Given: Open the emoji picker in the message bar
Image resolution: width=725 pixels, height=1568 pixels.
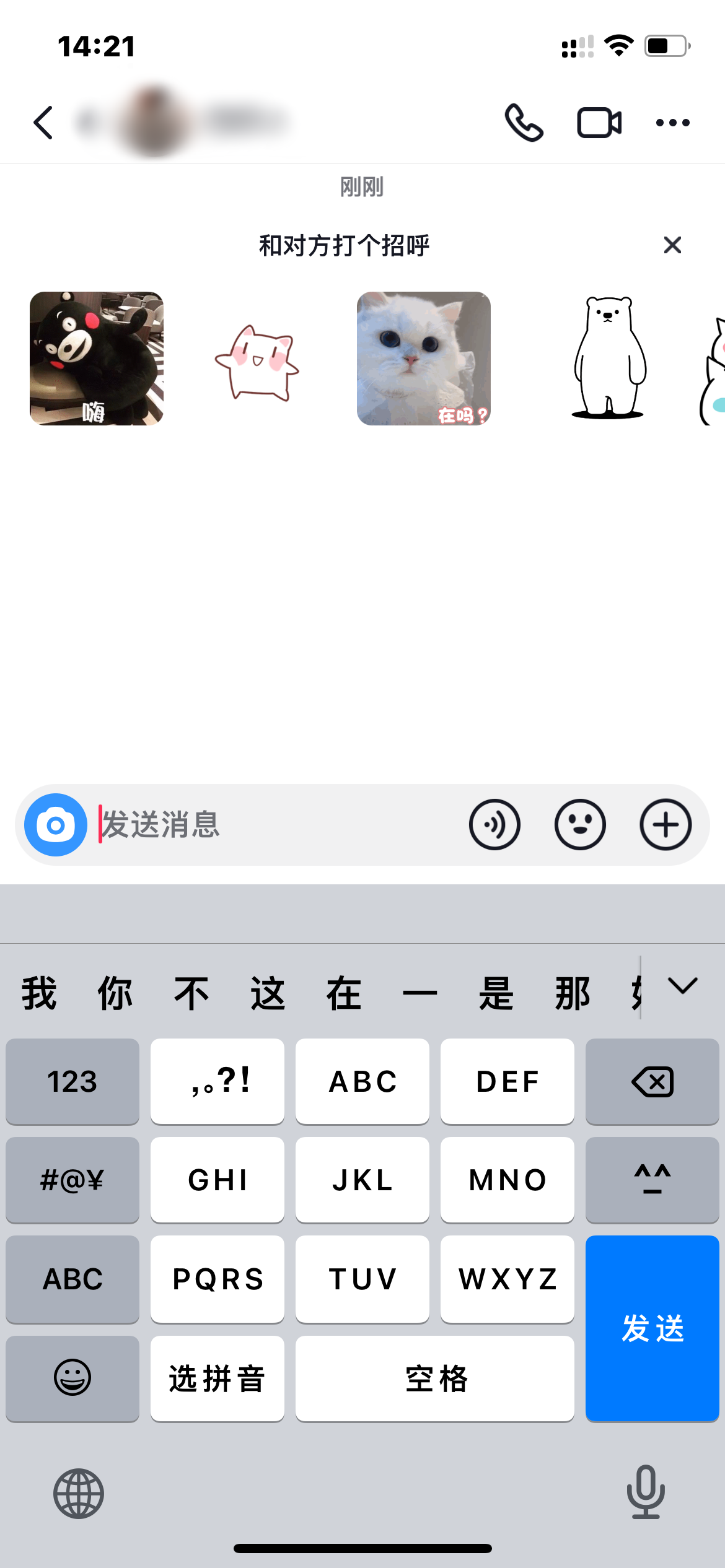Looking at the screenshot, I should pos(580,824).
